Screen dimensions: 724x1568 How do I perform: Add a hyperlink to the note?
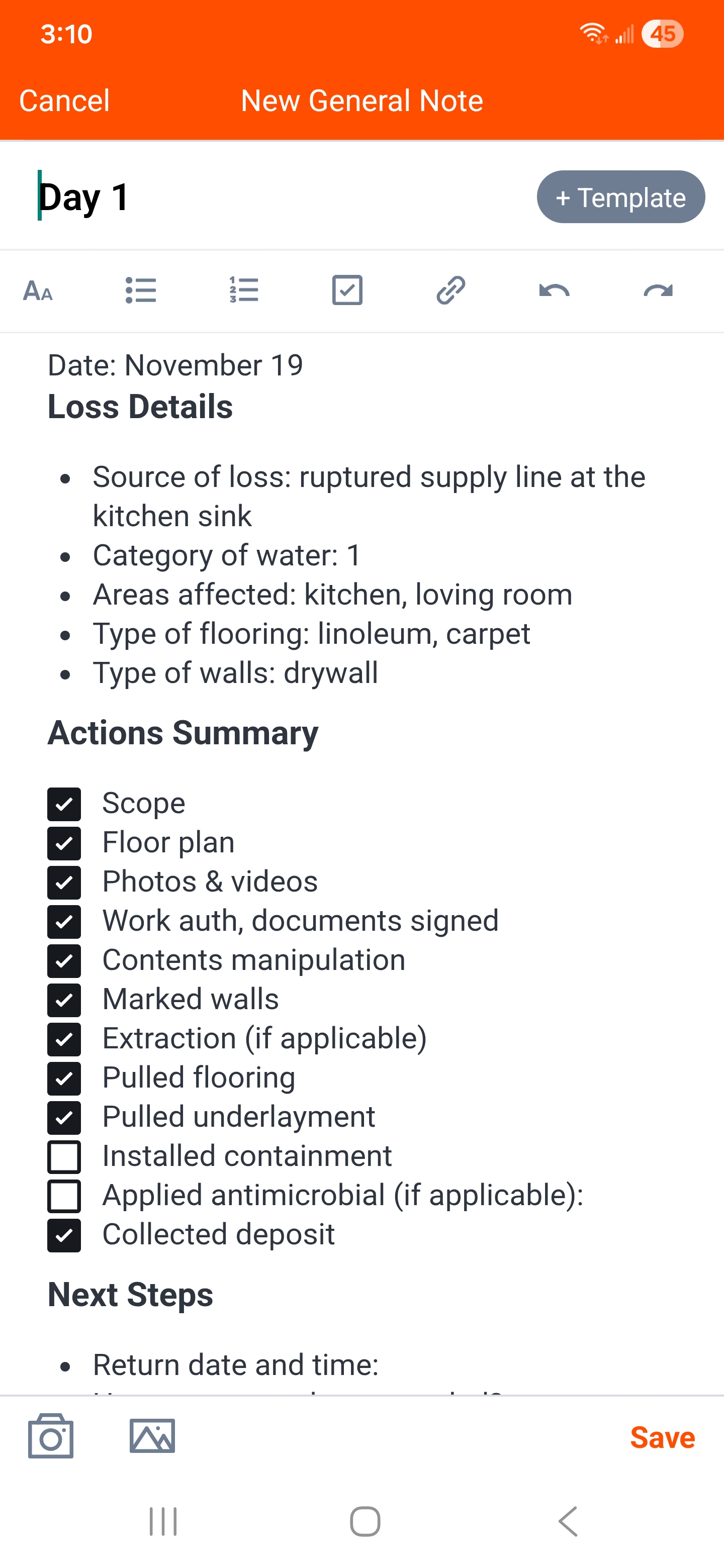coord(450,290)
